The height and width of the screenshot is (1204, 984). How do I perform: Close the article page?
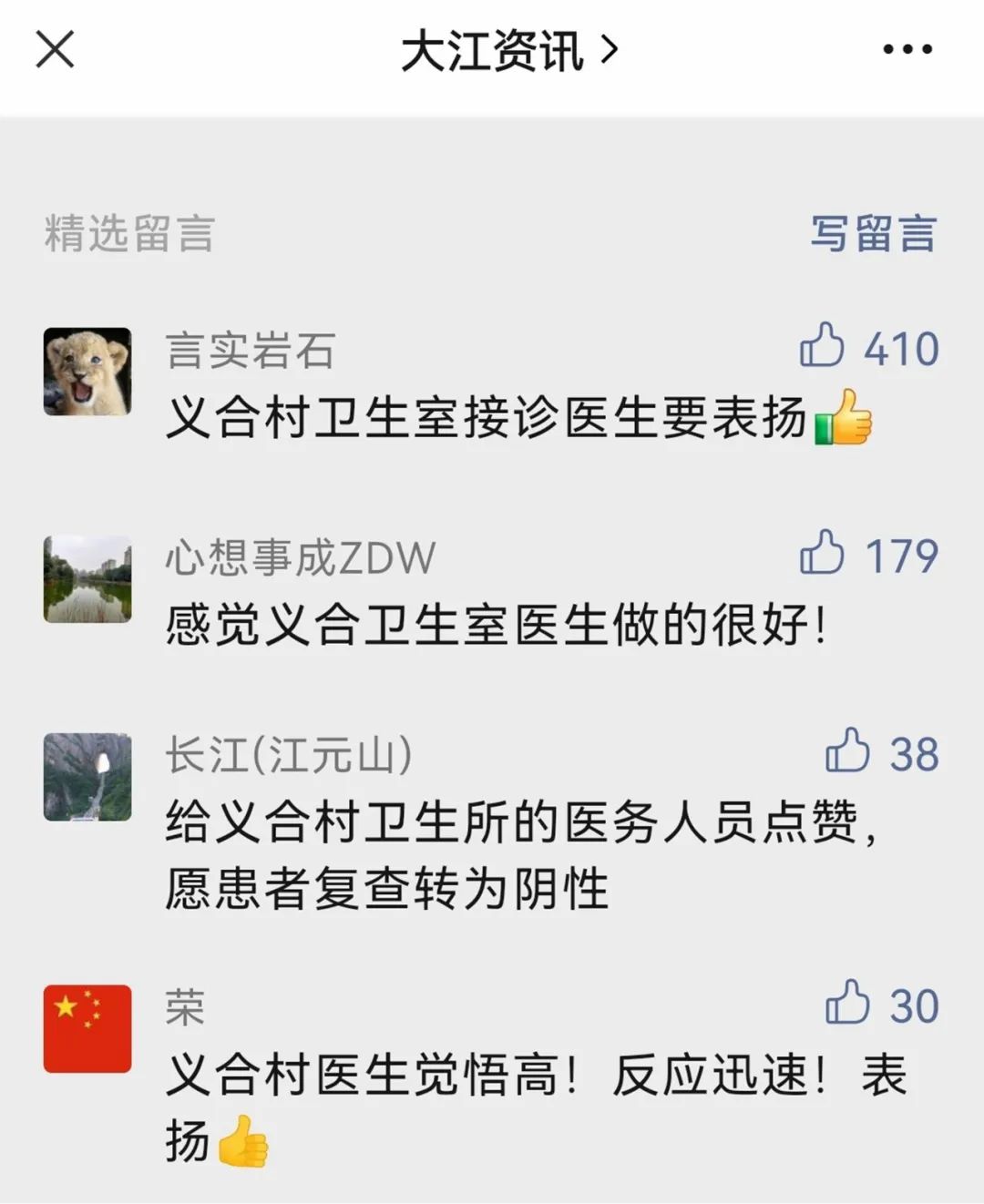[x=55, y=49]
